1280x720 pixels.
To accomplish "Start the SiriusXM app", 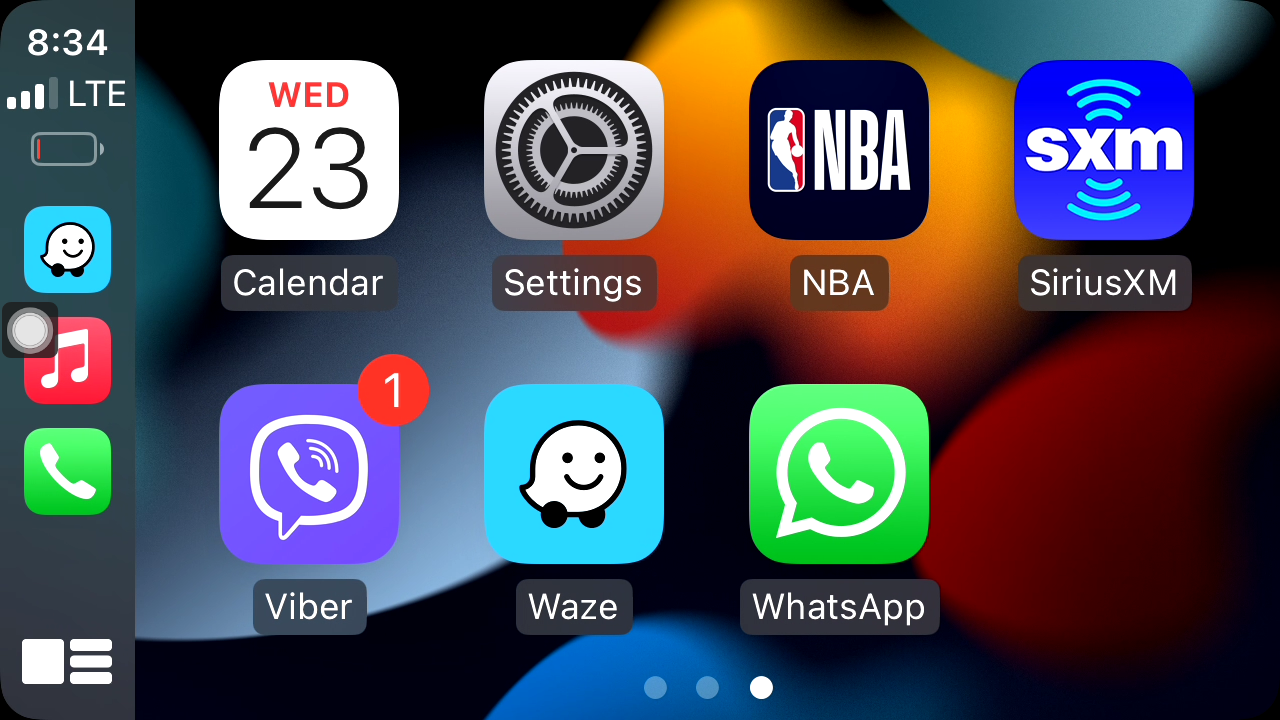I will pos(1103,150).
